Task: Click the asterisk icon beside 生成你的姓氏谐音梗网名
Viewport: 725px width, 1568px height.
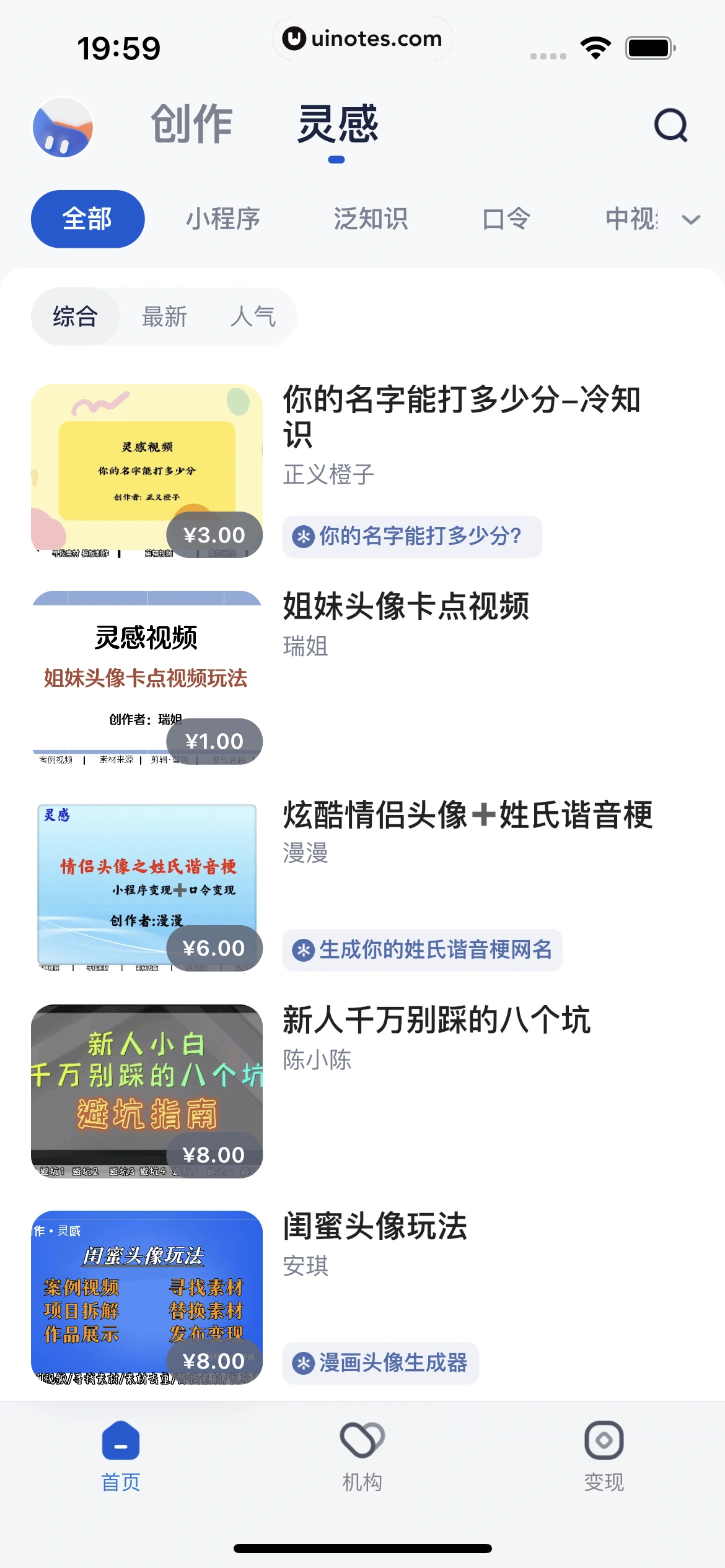Action: (302, 949)
